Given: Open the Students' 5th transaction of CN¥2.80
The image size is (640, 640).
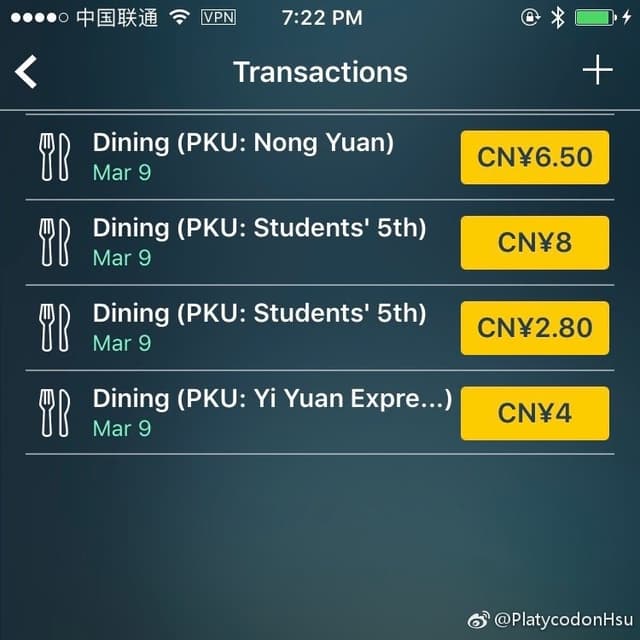Looking at the screenshot, I should click(259, 327).
